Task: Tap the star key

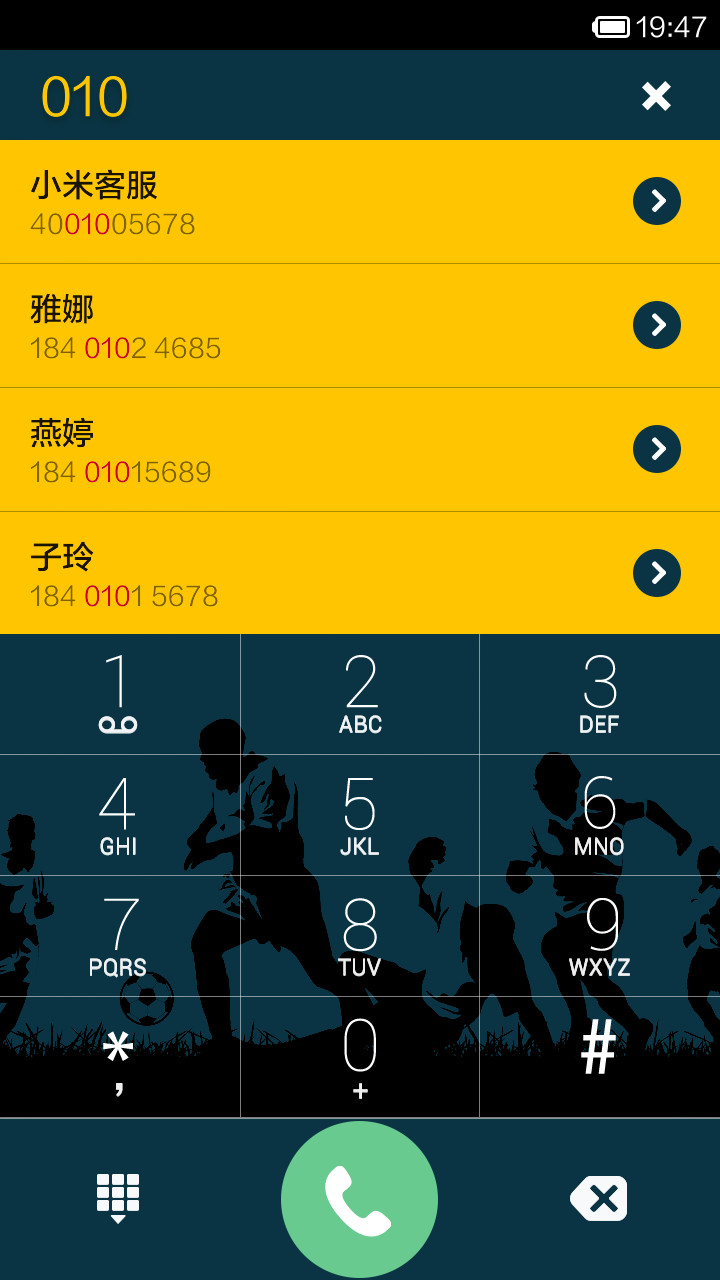Action: click(120, 1057)
